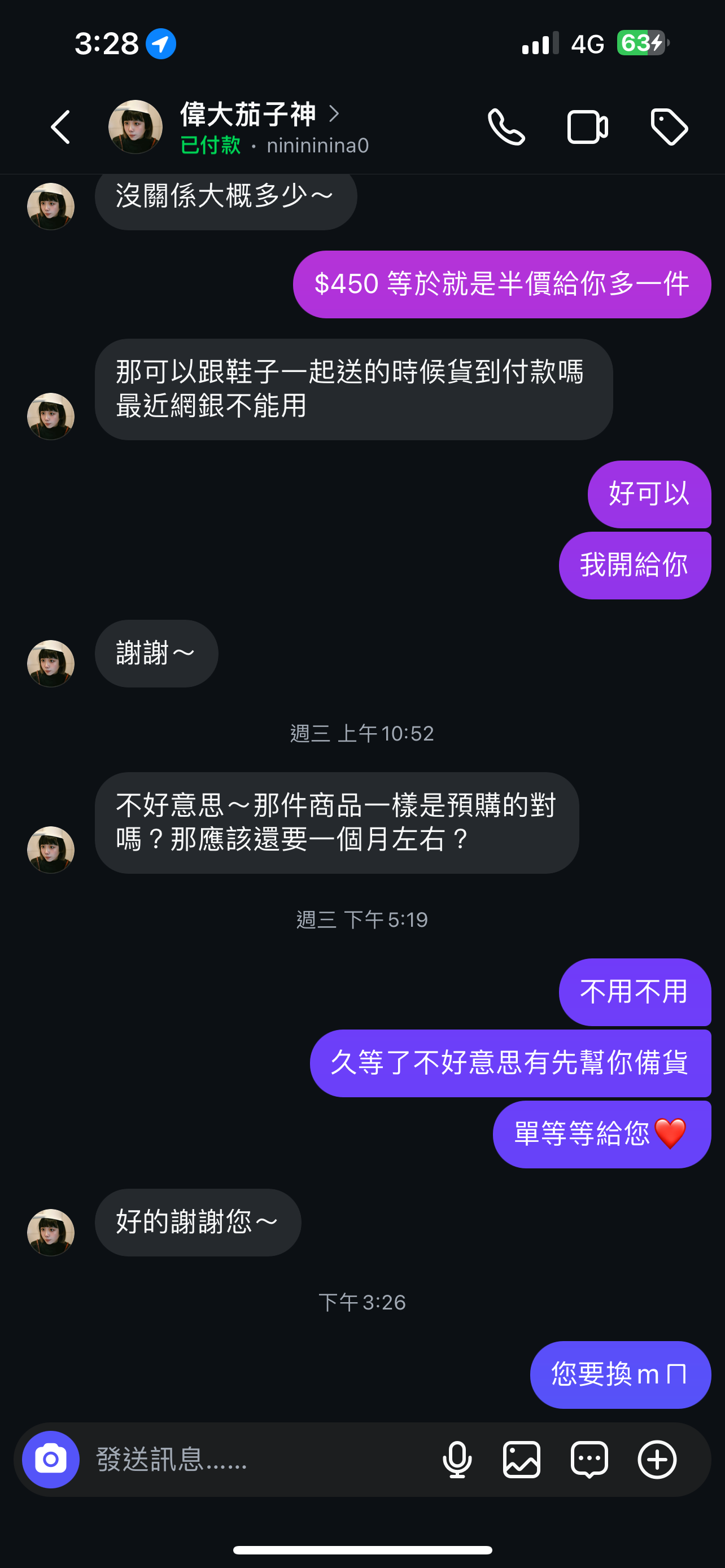Record a voice message with the microphone
The height and width of the screenshot is (1568, 725).
pos(457,1459)
